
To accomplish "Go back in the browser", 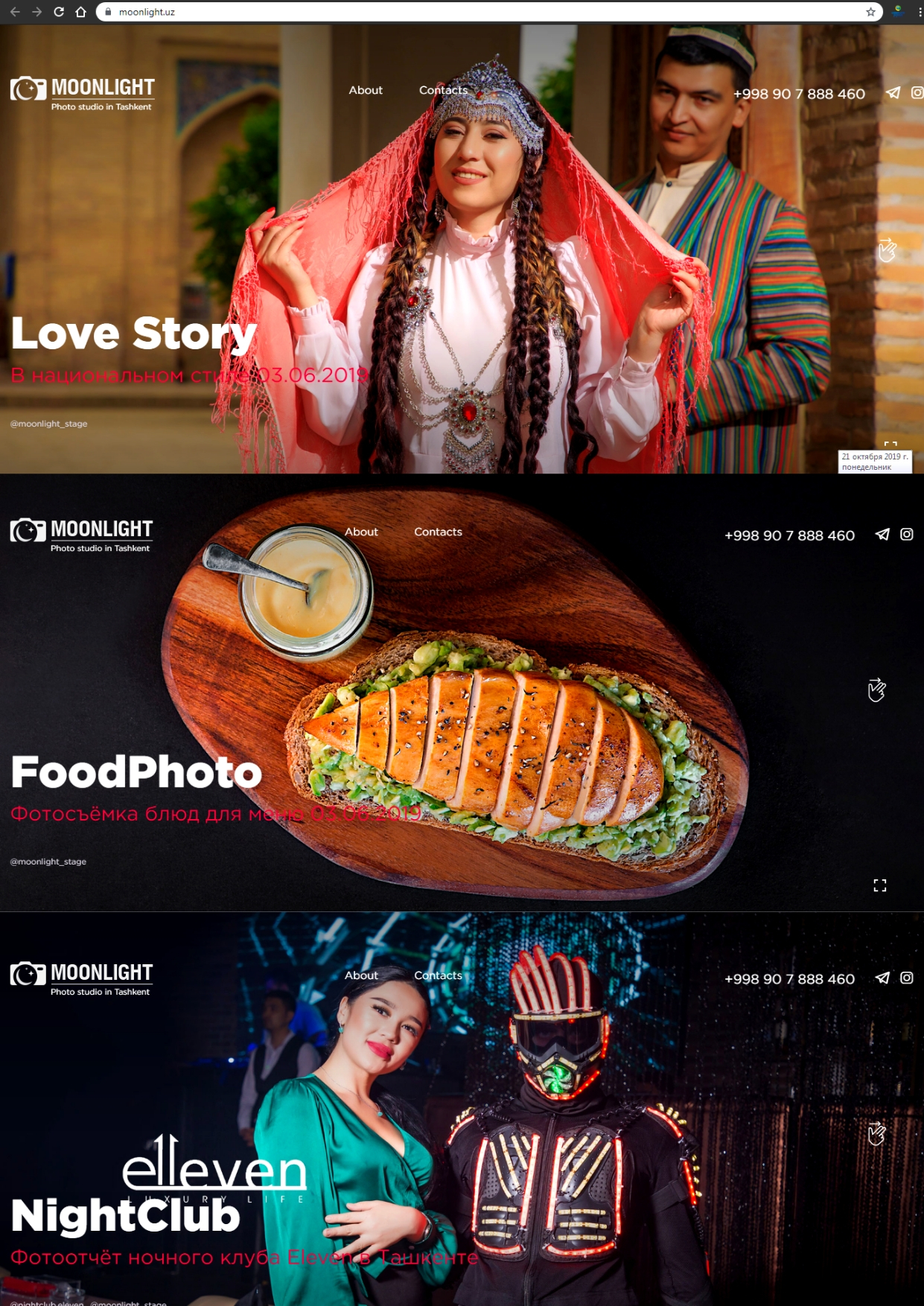I will click(x=15, y=12).
